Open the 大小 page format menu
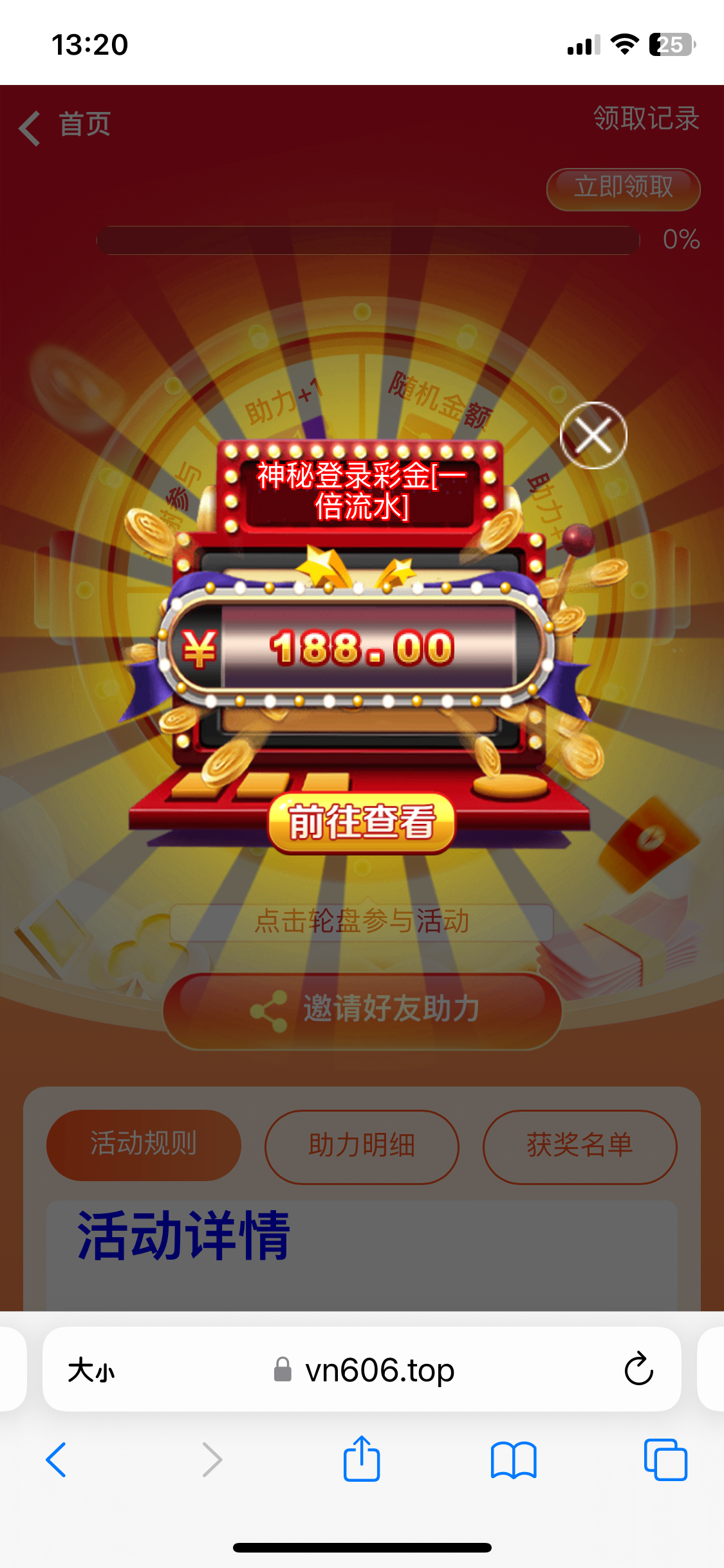The width and height of the screenshot is (724, 1568). (x=91, y=1370)
